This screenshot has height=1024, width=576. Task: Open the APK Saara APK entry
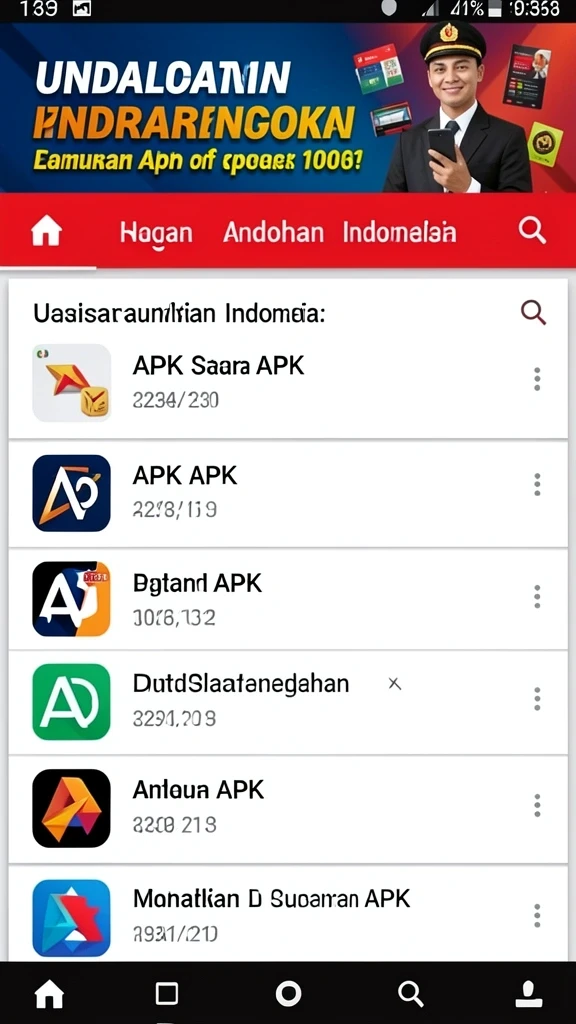[288, 383]
